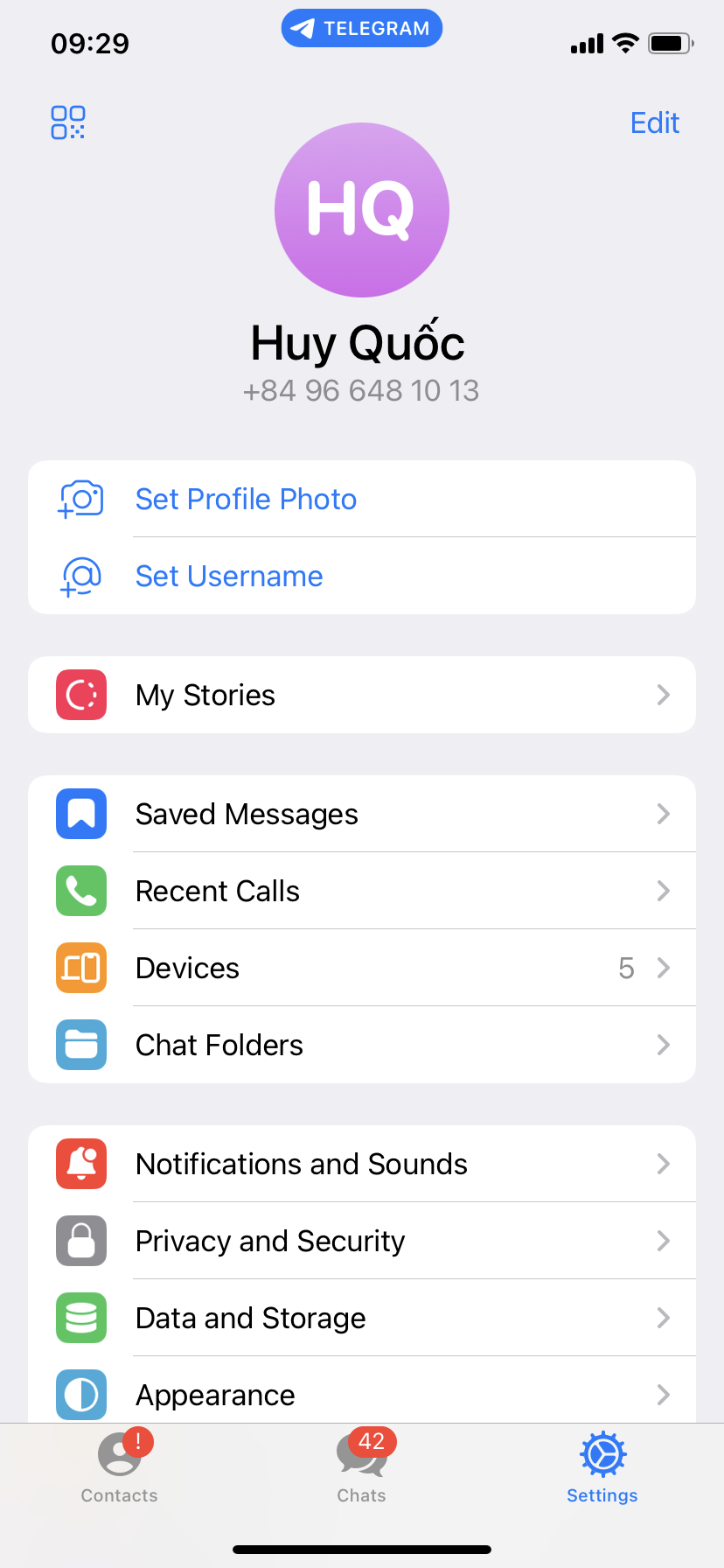The width and height of the screenshot is (724, 1568).
Task: Tap the Telegram pill in status bar
Action: point(361,28)
